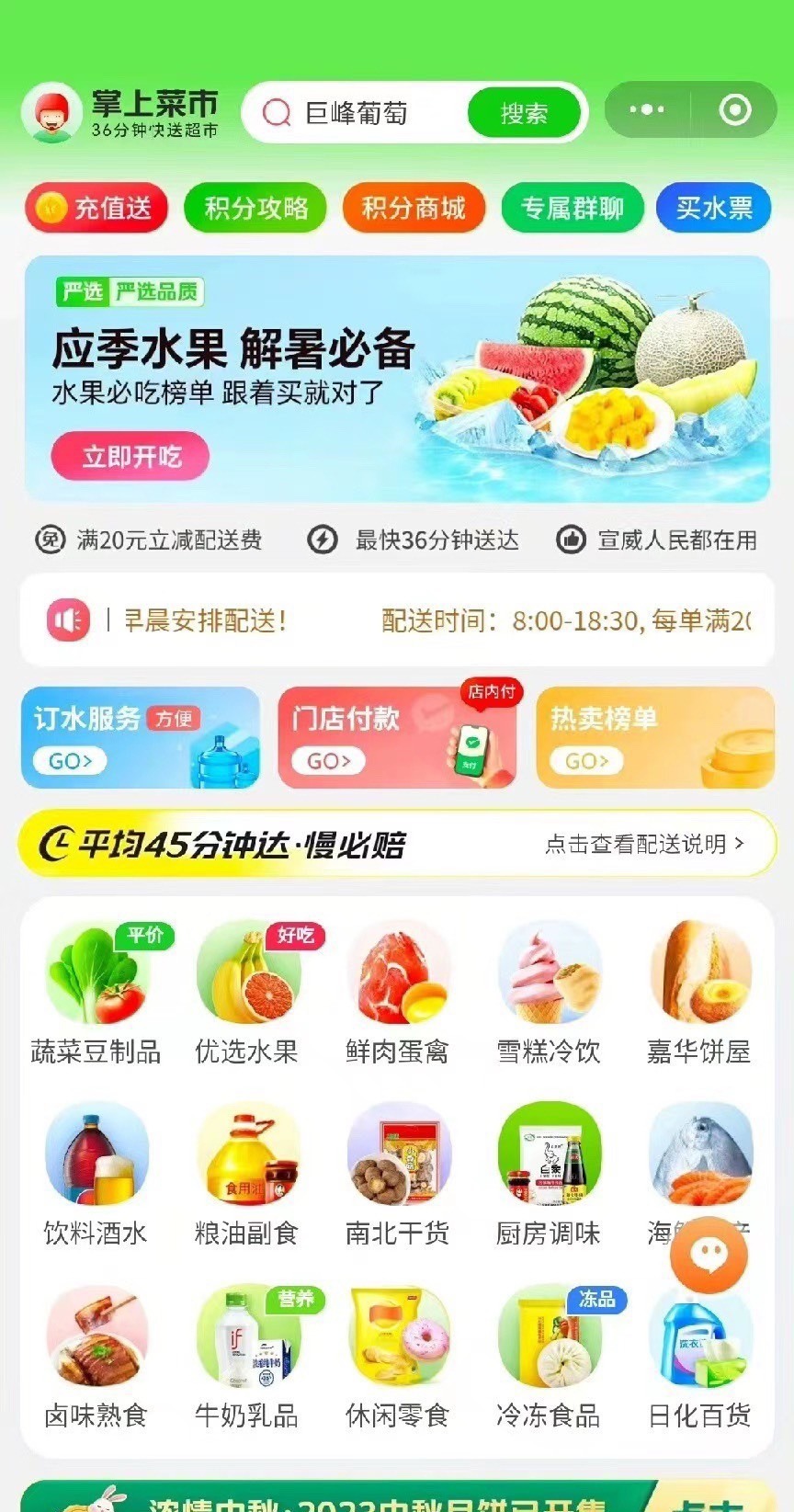Browse the 蔬菜豆制品 category
The height and width of the screenshot is (1512, 794).
click(x=96, y=995)
